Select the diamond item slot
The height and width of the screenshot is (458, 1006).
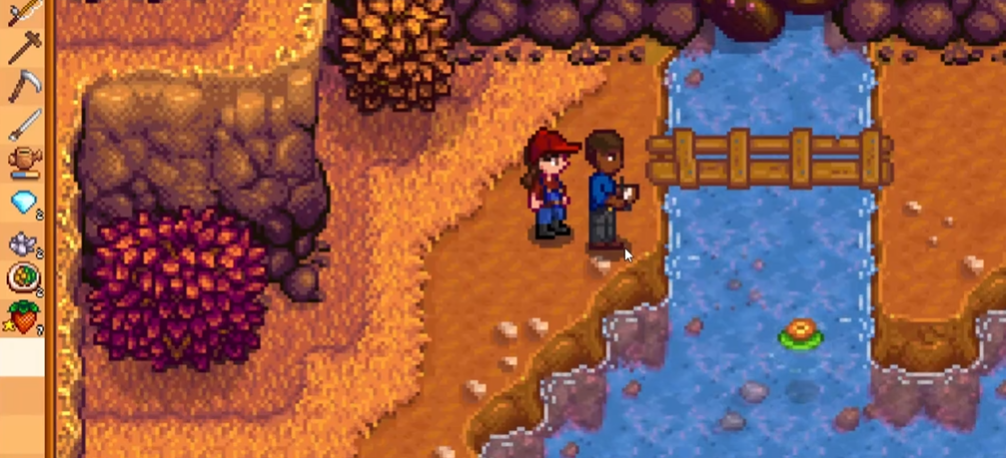[23, 202]
